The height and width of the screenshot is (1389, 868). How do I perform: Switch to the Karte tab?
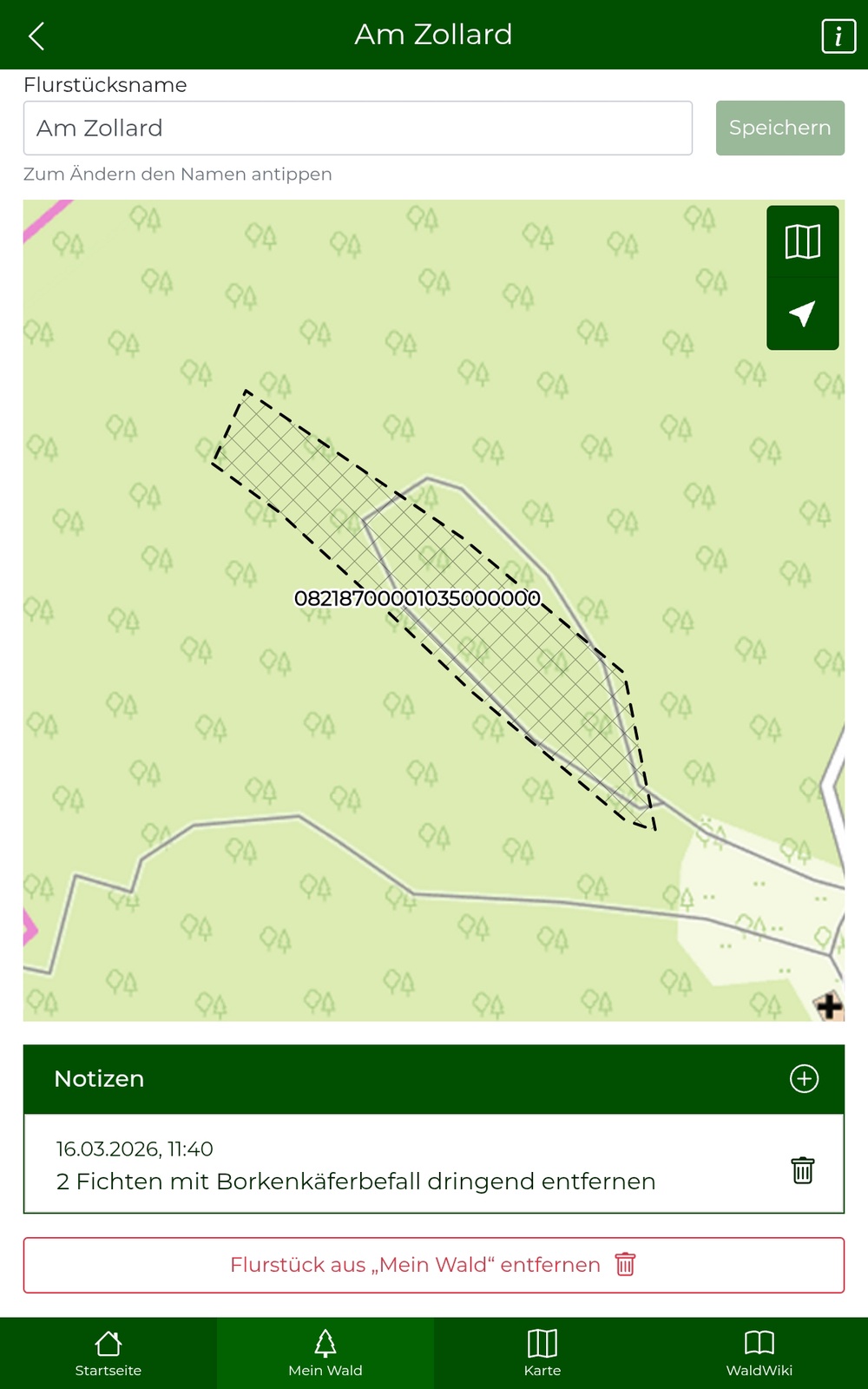[542, 1353]
